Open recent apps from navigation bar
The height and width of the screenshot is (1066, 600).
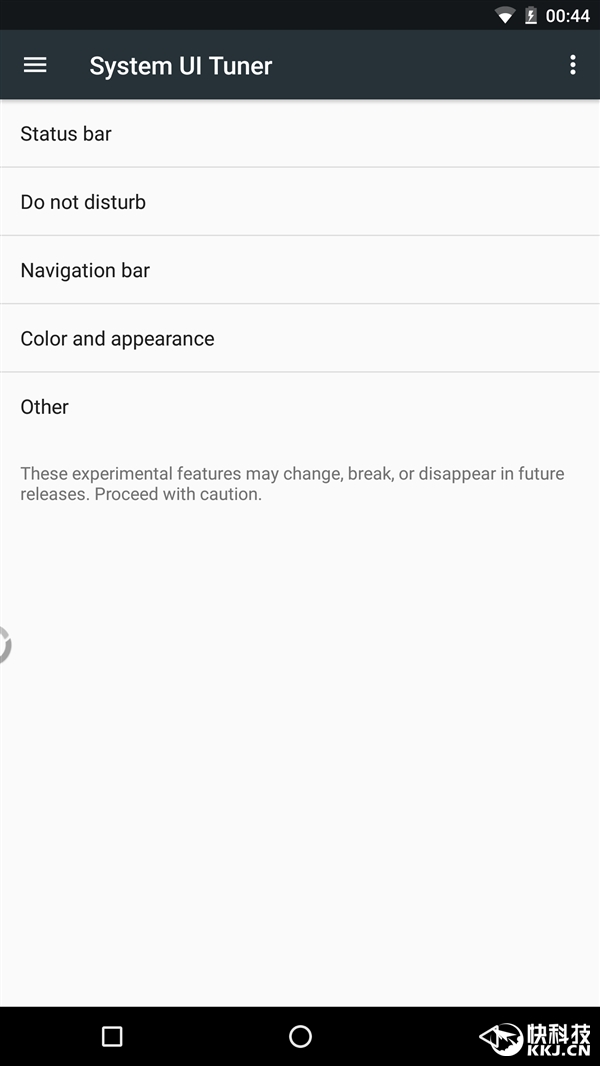(x=112, y=1037)
